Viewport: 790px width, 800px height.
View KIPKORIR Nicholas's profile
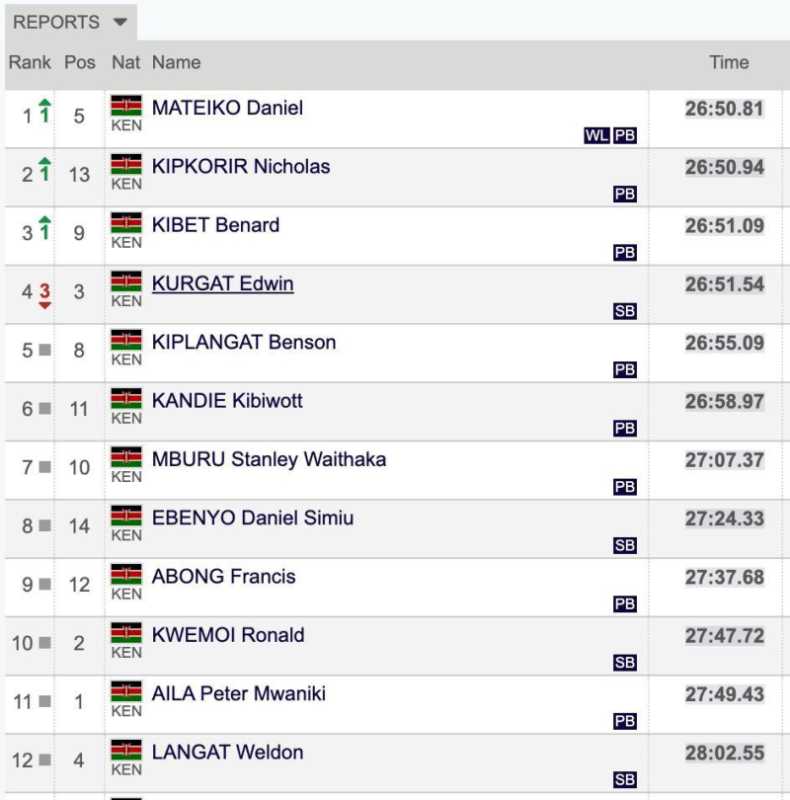pyautogui.click(x=240, y=167)
